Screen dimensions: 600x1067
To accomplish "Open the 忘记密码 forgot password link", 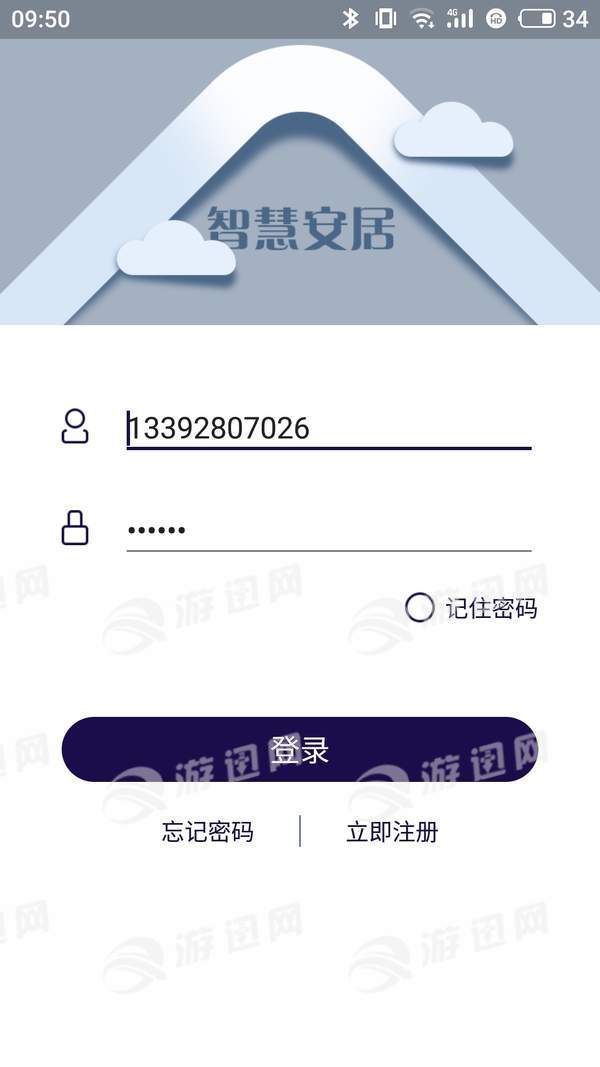I will [x=208, y=831].
